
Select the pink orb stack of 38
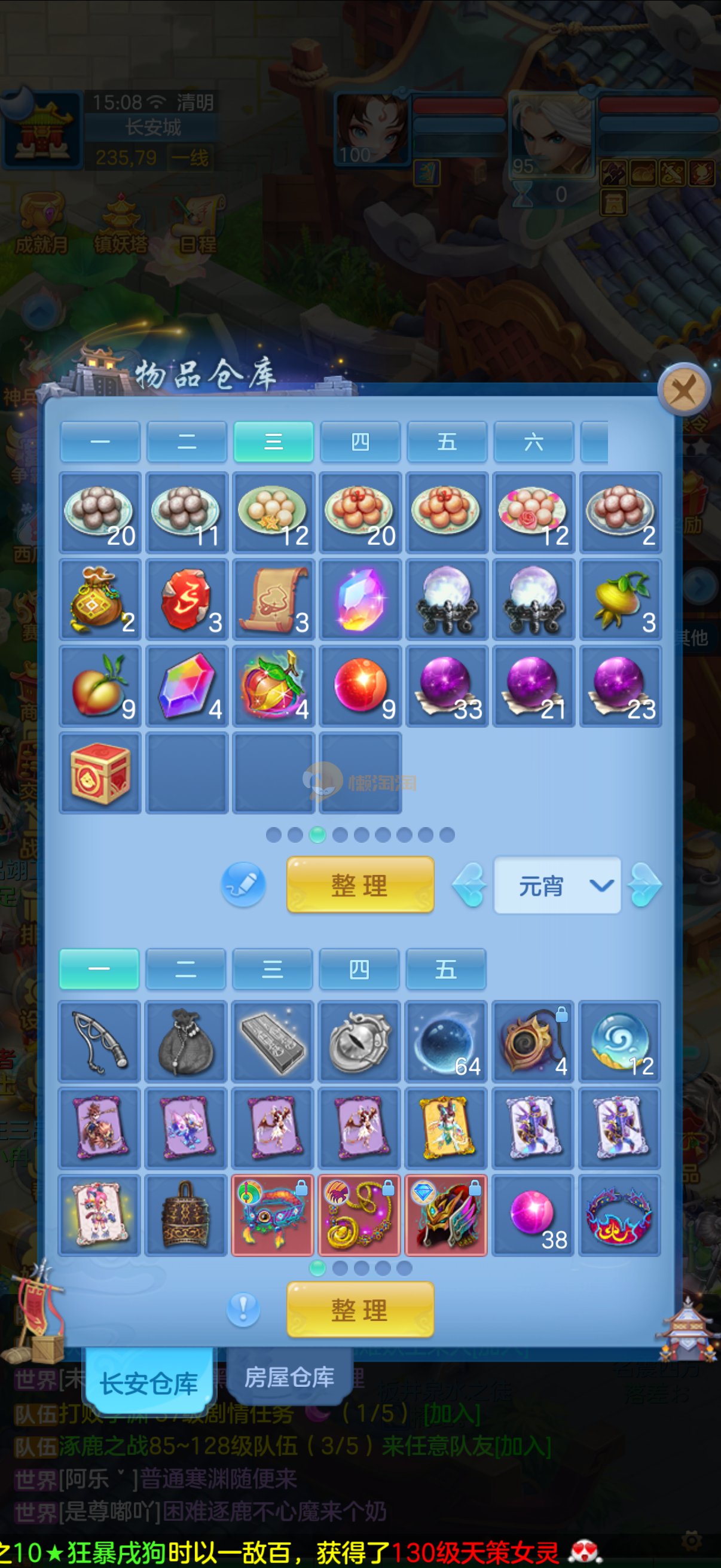tap(533, 1216)
